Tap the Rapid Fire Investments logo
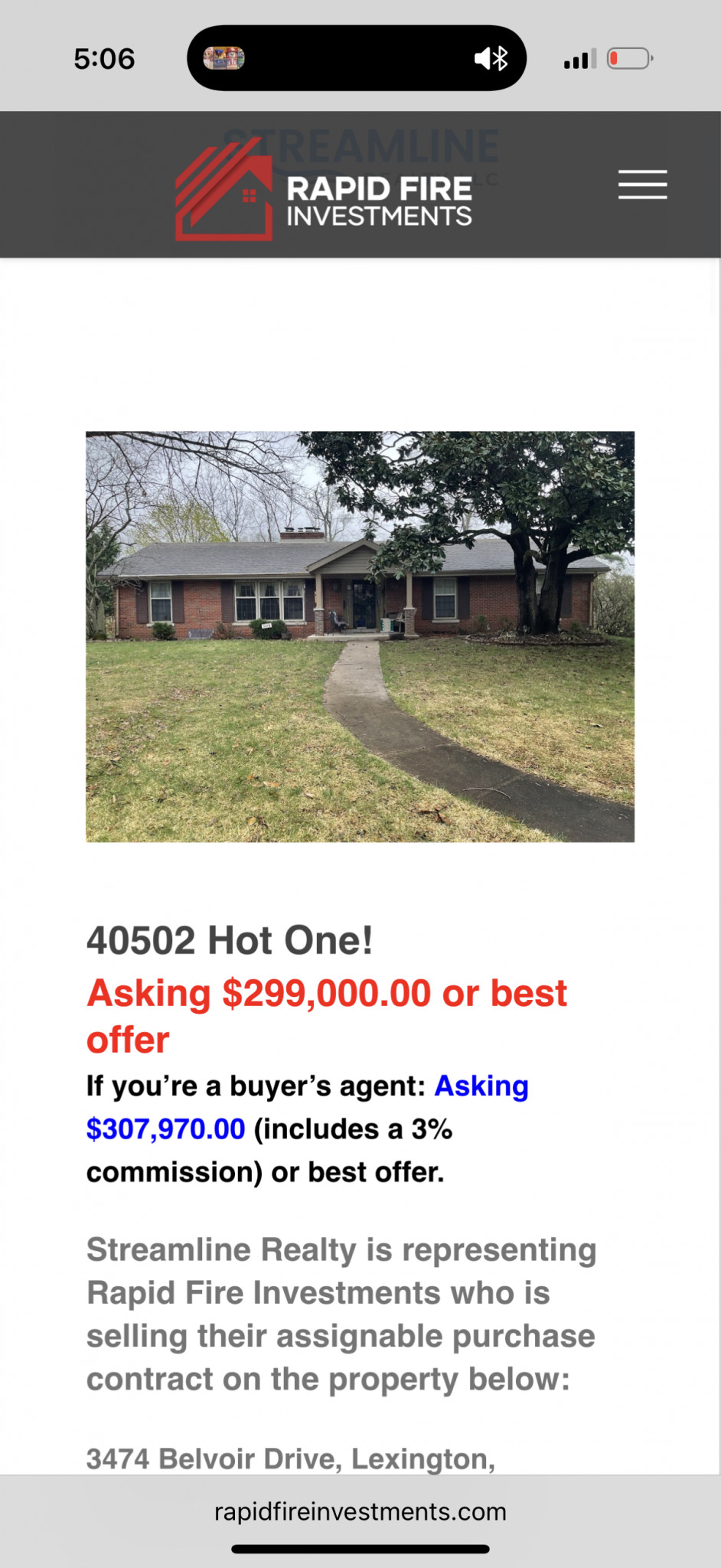Viewport: 721px width, 1568px height. tap(324, 189)
